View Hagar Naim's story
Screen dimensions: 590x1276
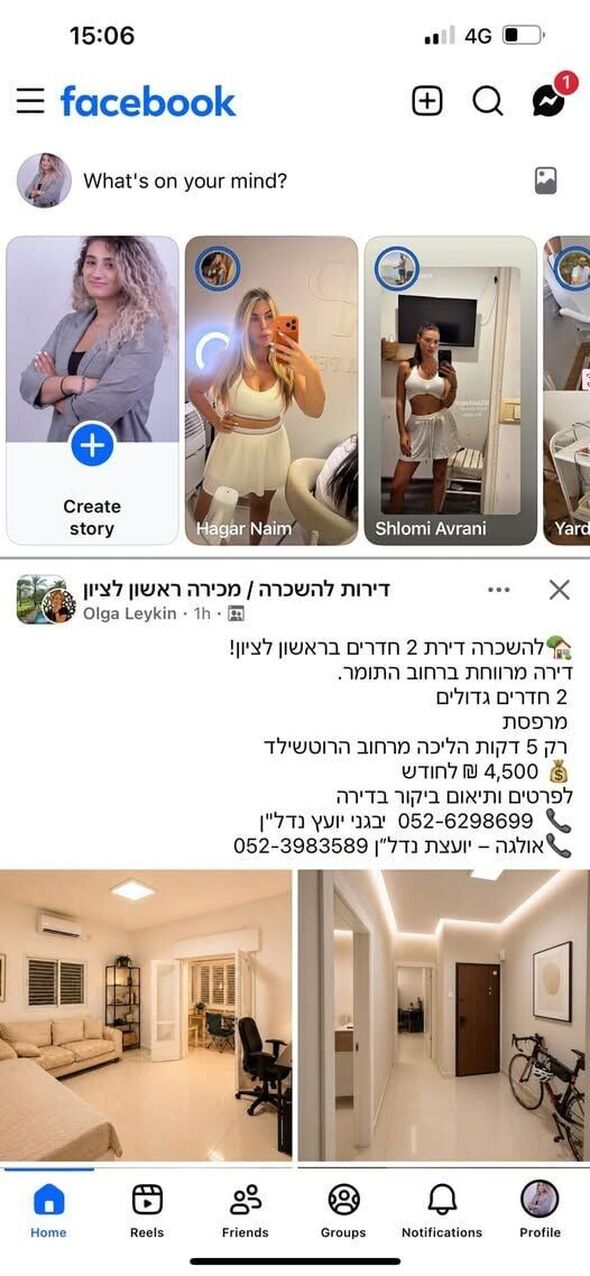click(271, 390)
